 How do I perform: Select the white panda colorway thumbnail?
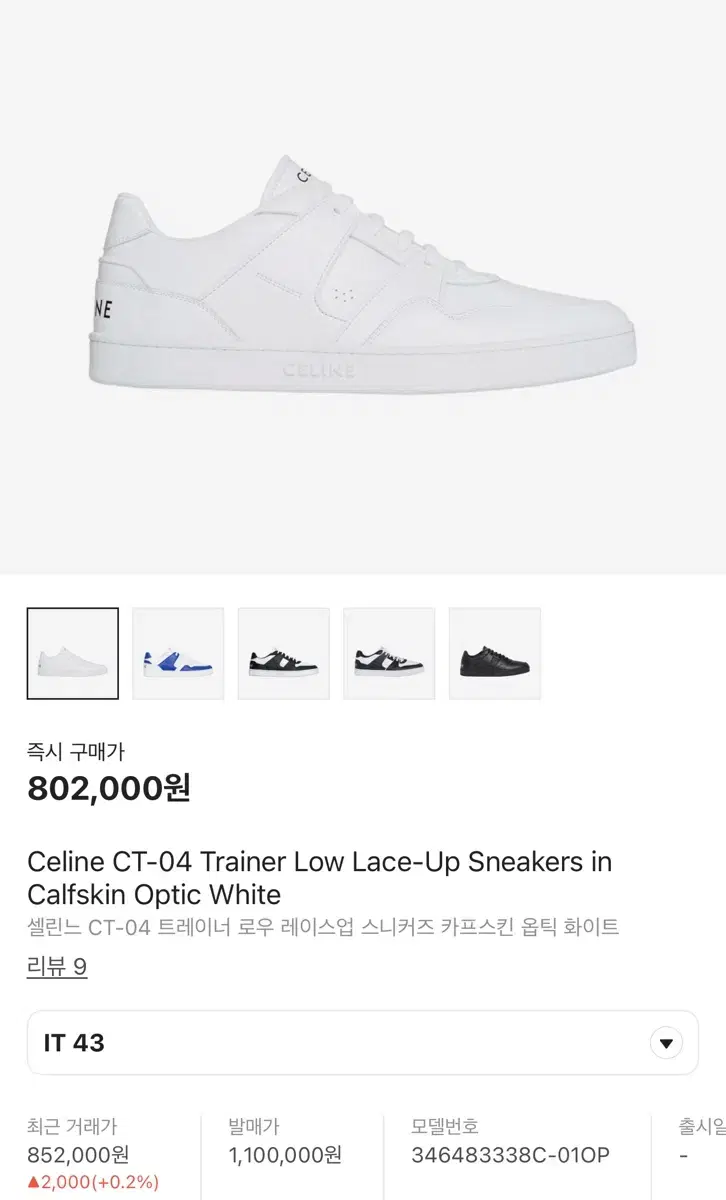pyautogui.click(x=388, y=652)
